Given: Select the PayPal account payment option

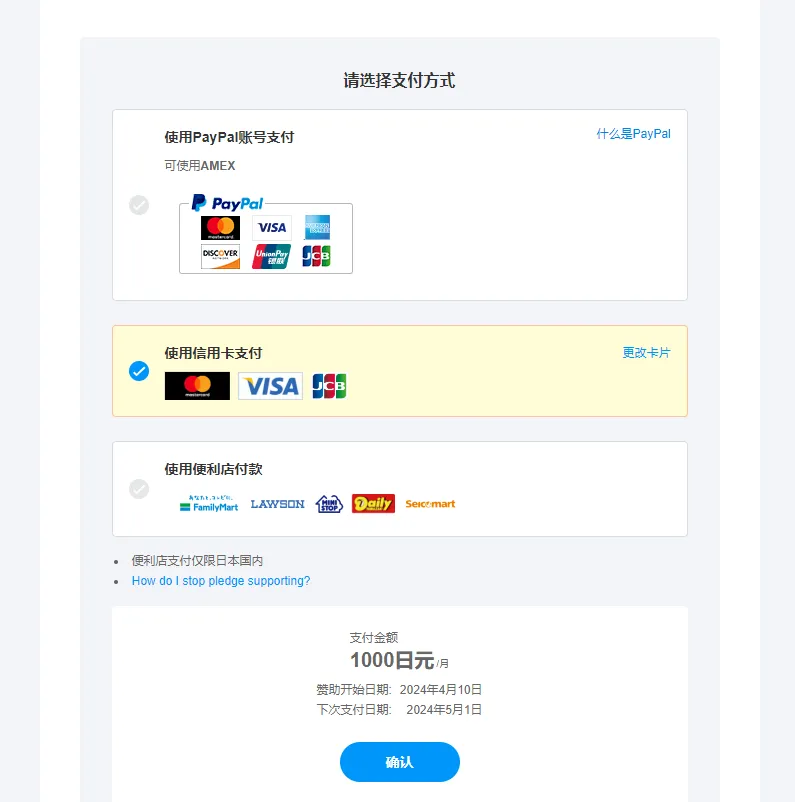Looking at the screenshot, I should click(x=139, y=205).
